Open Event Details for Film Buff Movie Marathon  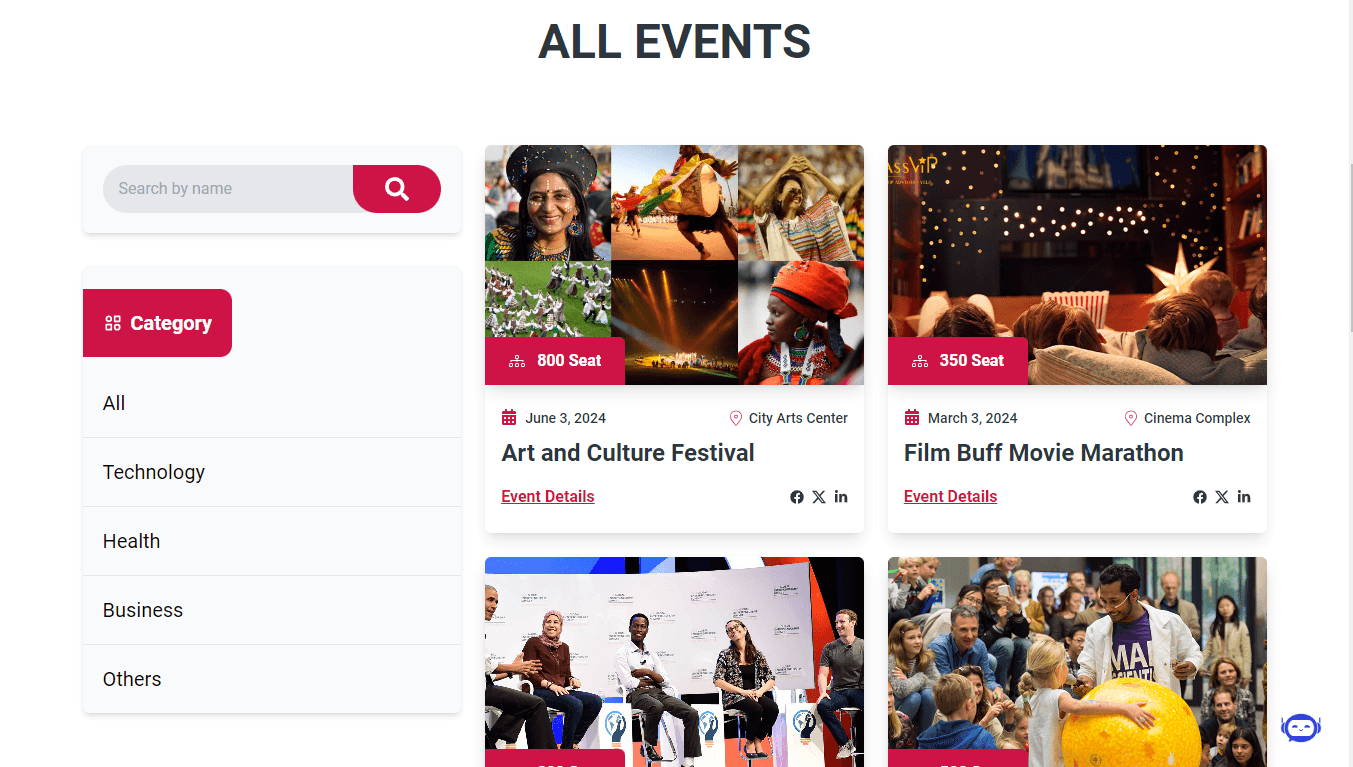(950, 497)
